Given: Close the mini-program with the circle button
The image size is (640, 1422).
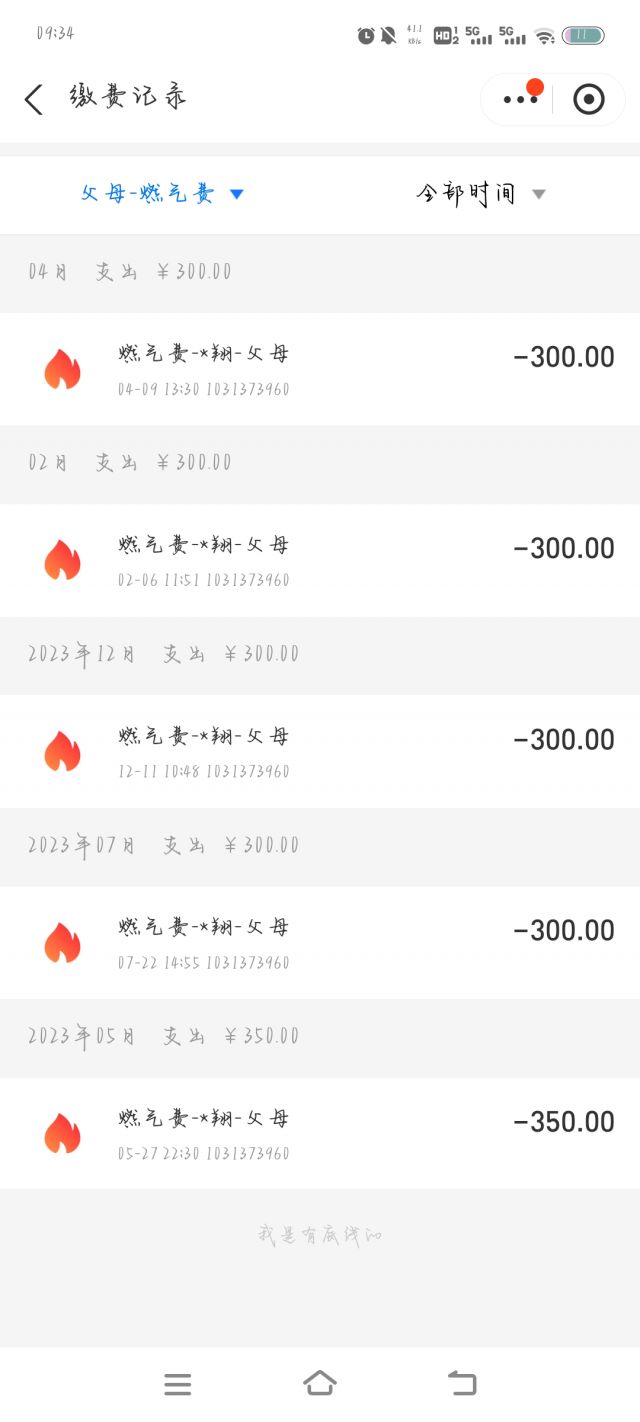Looking at the screenshot, I should [588, 99].
